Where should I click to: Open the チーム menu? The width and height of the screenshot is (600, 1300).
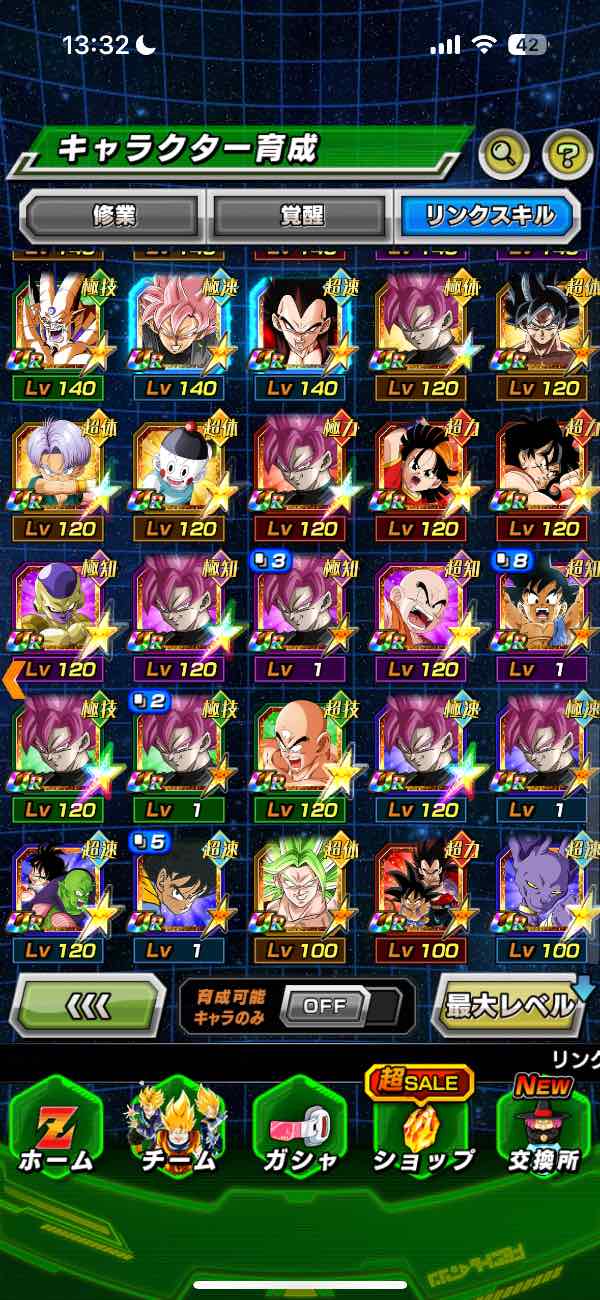click(x=178, y=1127)
